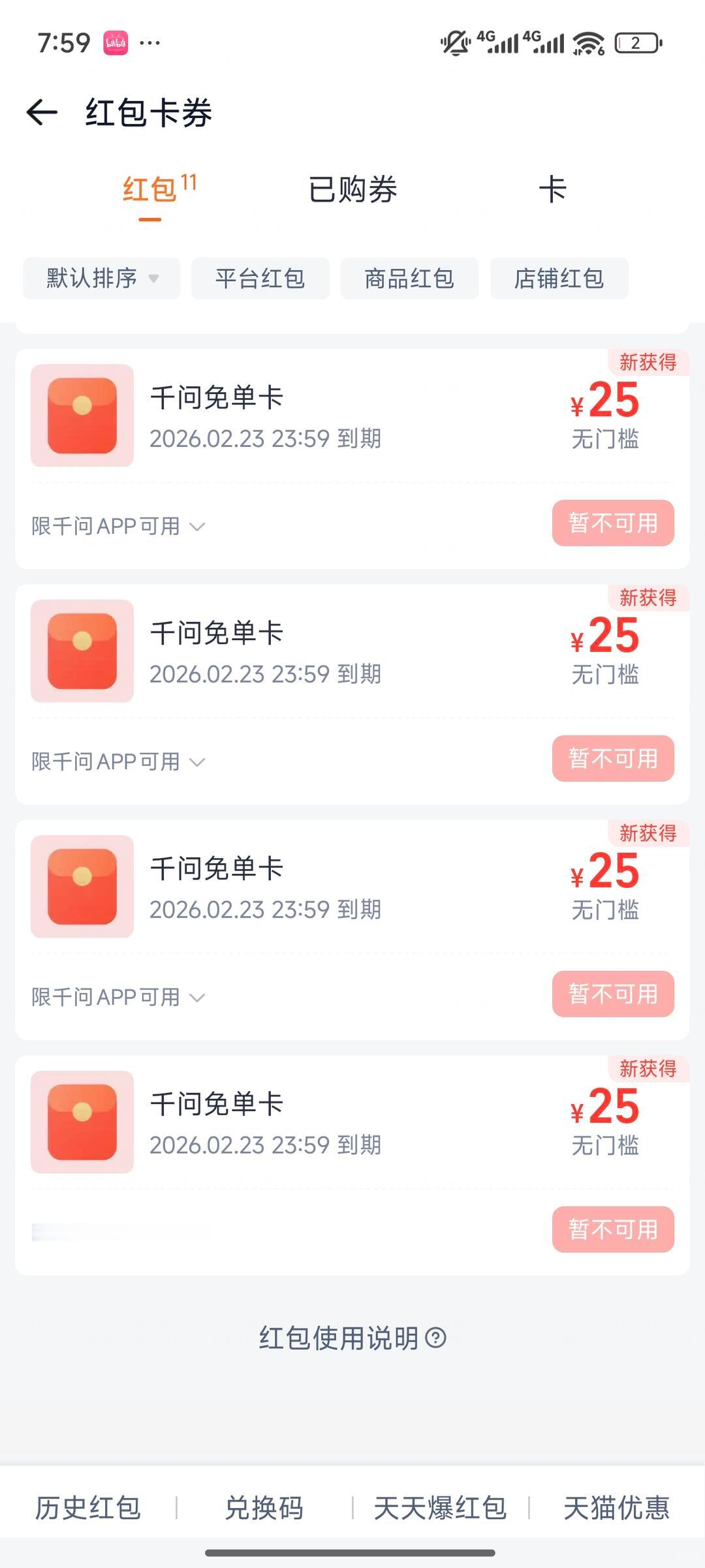The width and height of the screenshot is (705, 1568).
Task: Open 天天爆红包
Action: [440, 1508]
